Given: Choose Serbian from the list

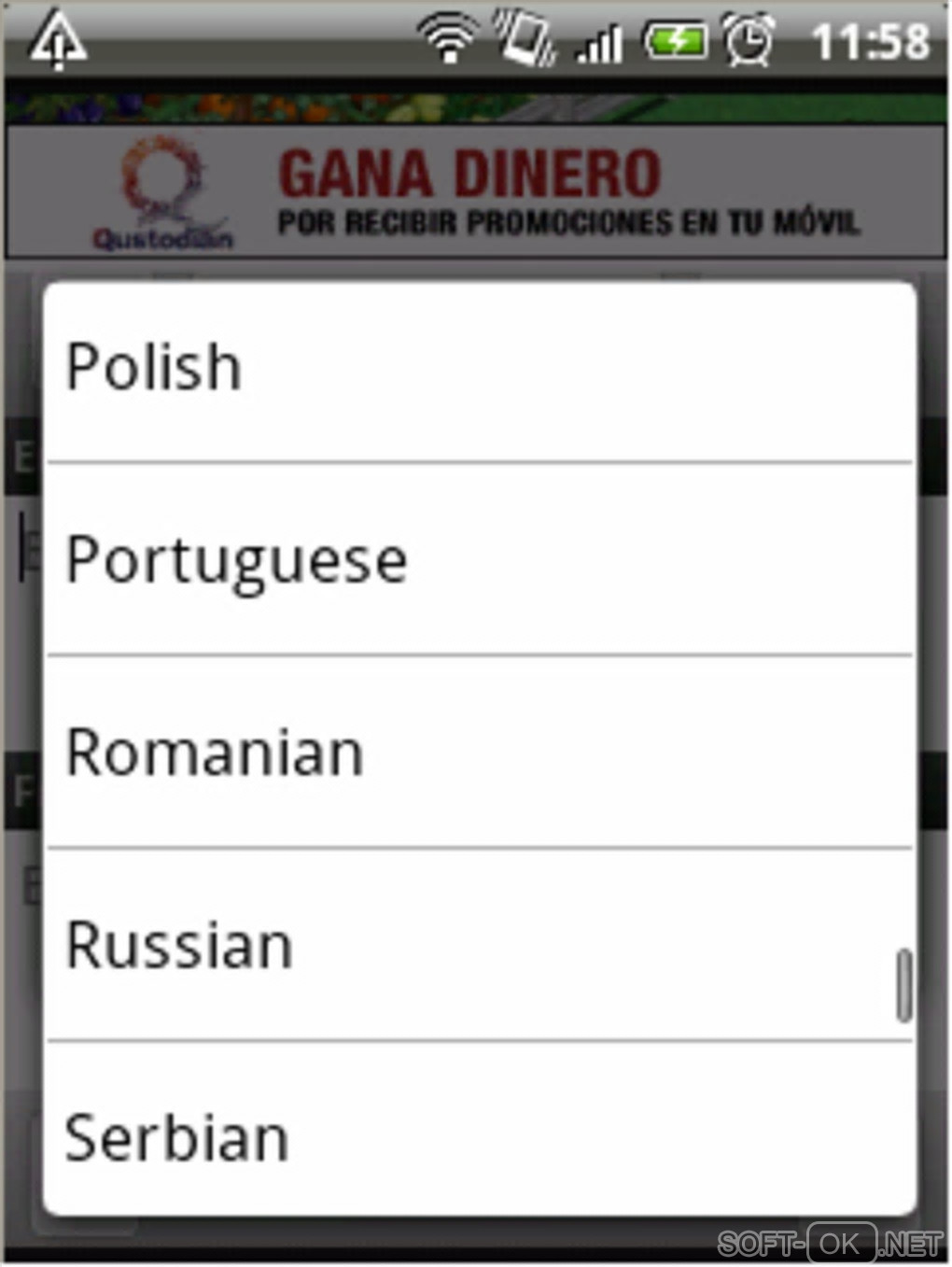Looking at the screenshot, I should (x=478, y=1135).
